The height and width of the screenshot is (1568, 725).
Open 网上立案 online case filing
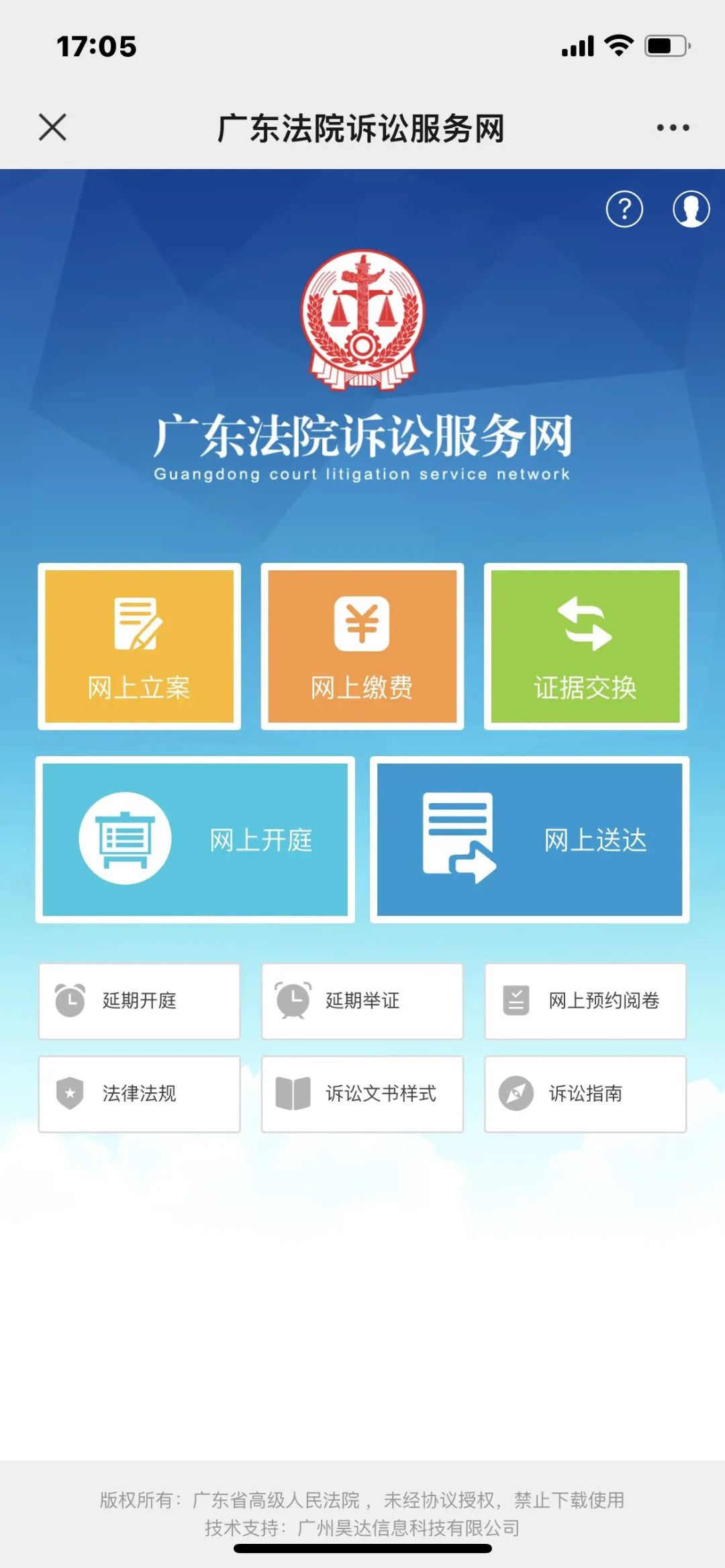tap(140, 646)
